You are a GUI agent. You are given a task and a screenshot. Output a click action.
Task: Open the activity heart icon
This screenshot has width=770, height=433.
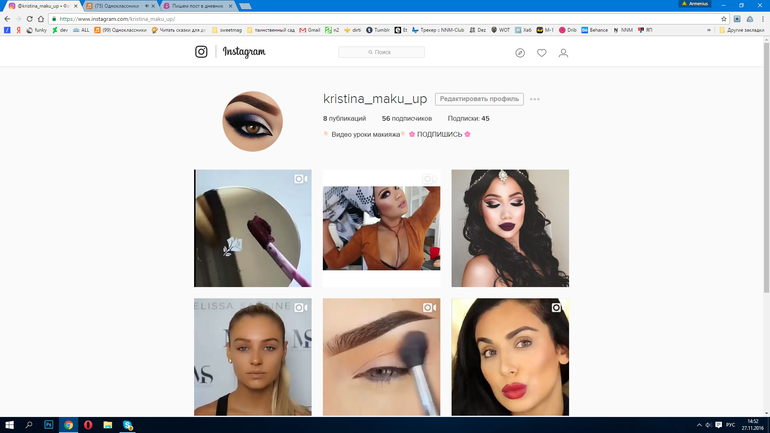pos(541,53)
